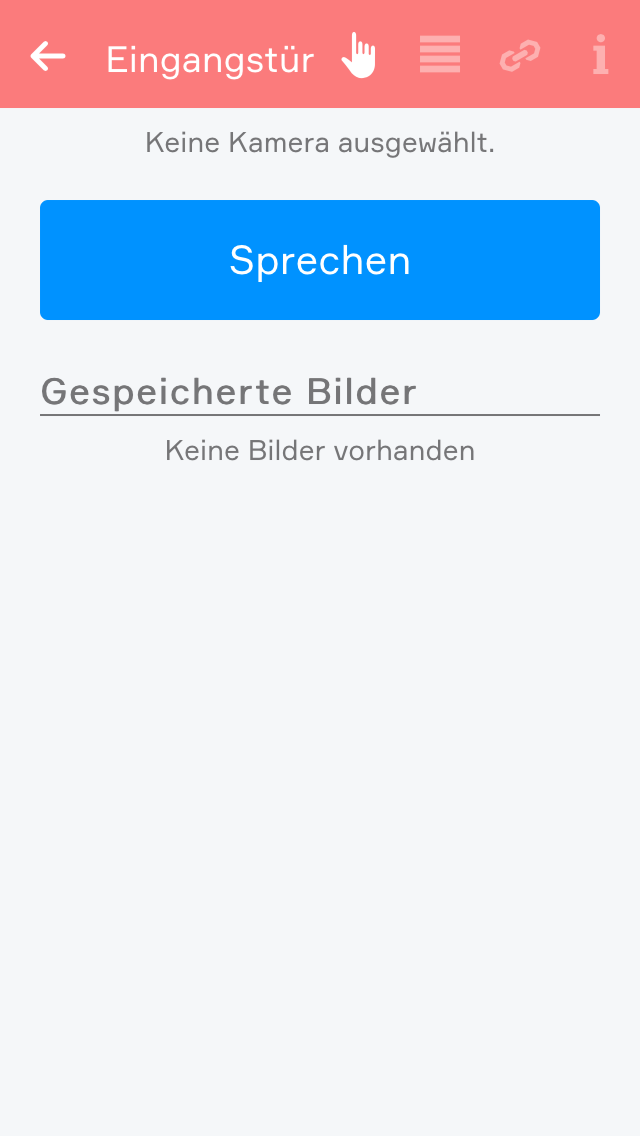Open the chain link tab
The height and width of the screenshot is (1136, 640).
click(x=520, y=56)
